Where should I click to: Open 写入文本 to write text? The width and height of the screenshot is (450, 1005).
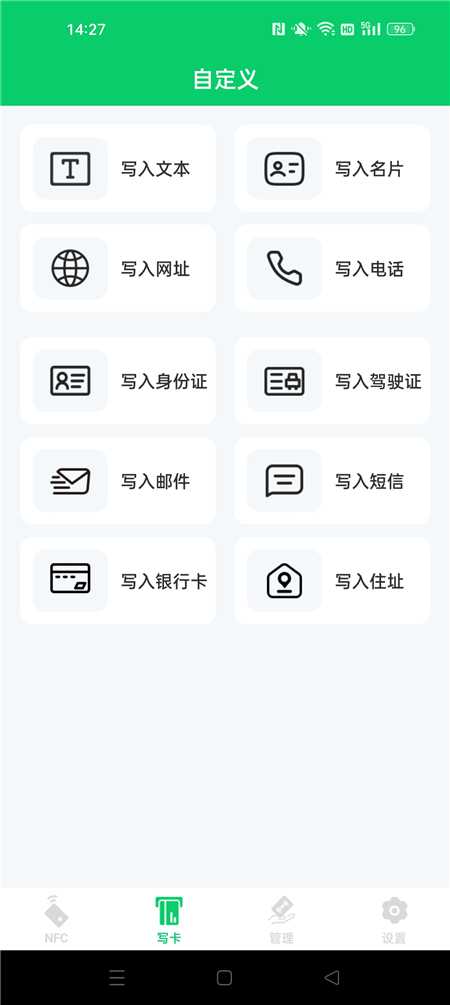point(118,169)
